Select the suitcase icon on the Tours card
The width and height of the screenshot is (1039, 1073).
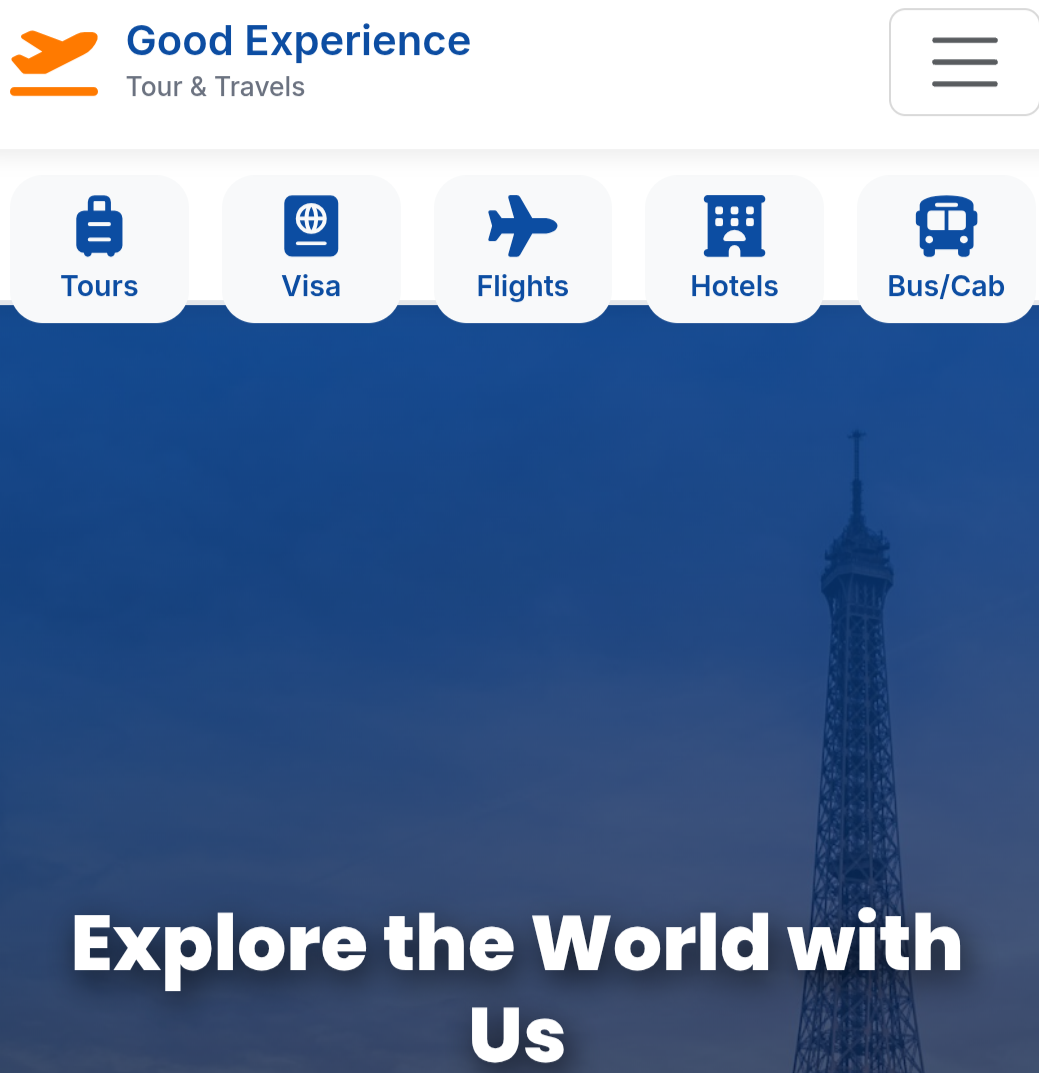99,225
